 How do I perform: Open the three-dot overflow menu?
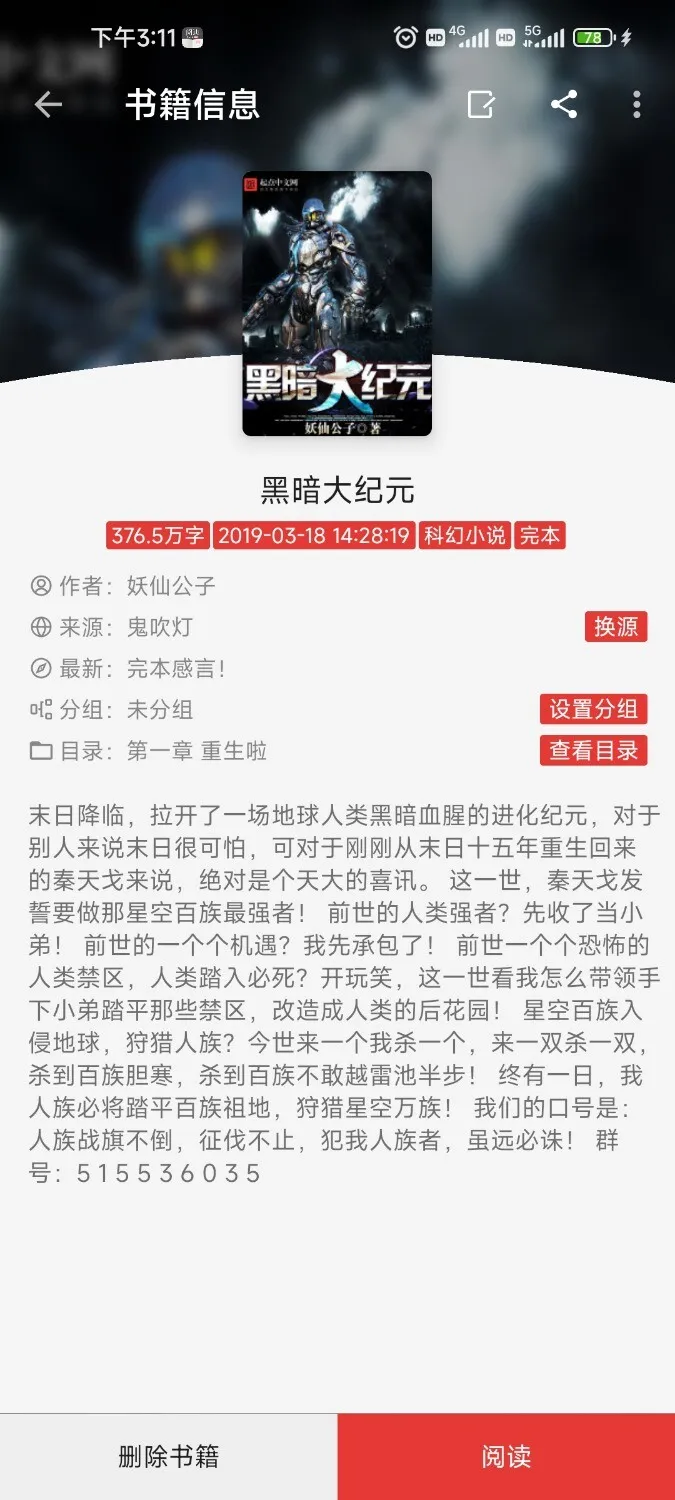[637, 105]
